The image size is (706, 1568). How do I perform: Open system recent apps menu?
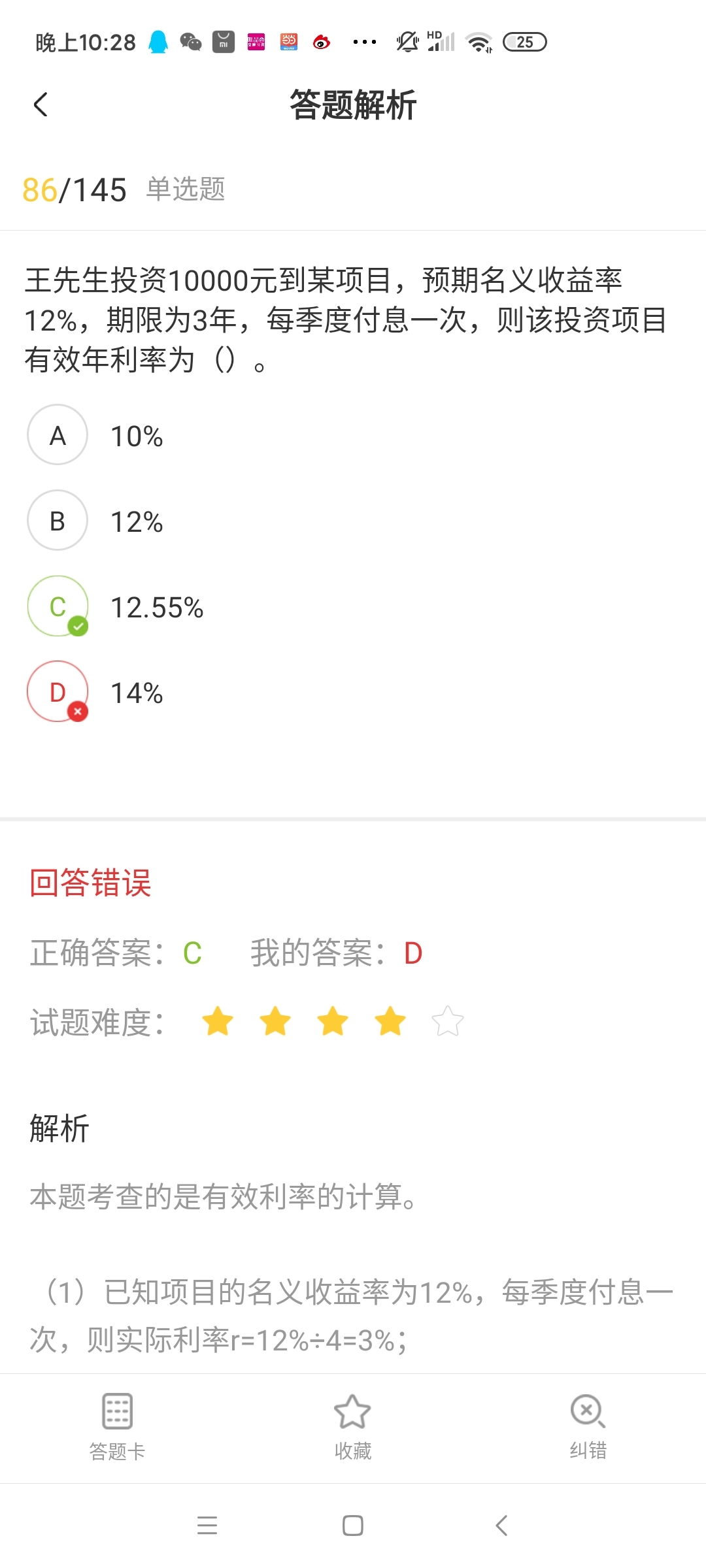pyautogui.click(x=207, y=1526)
